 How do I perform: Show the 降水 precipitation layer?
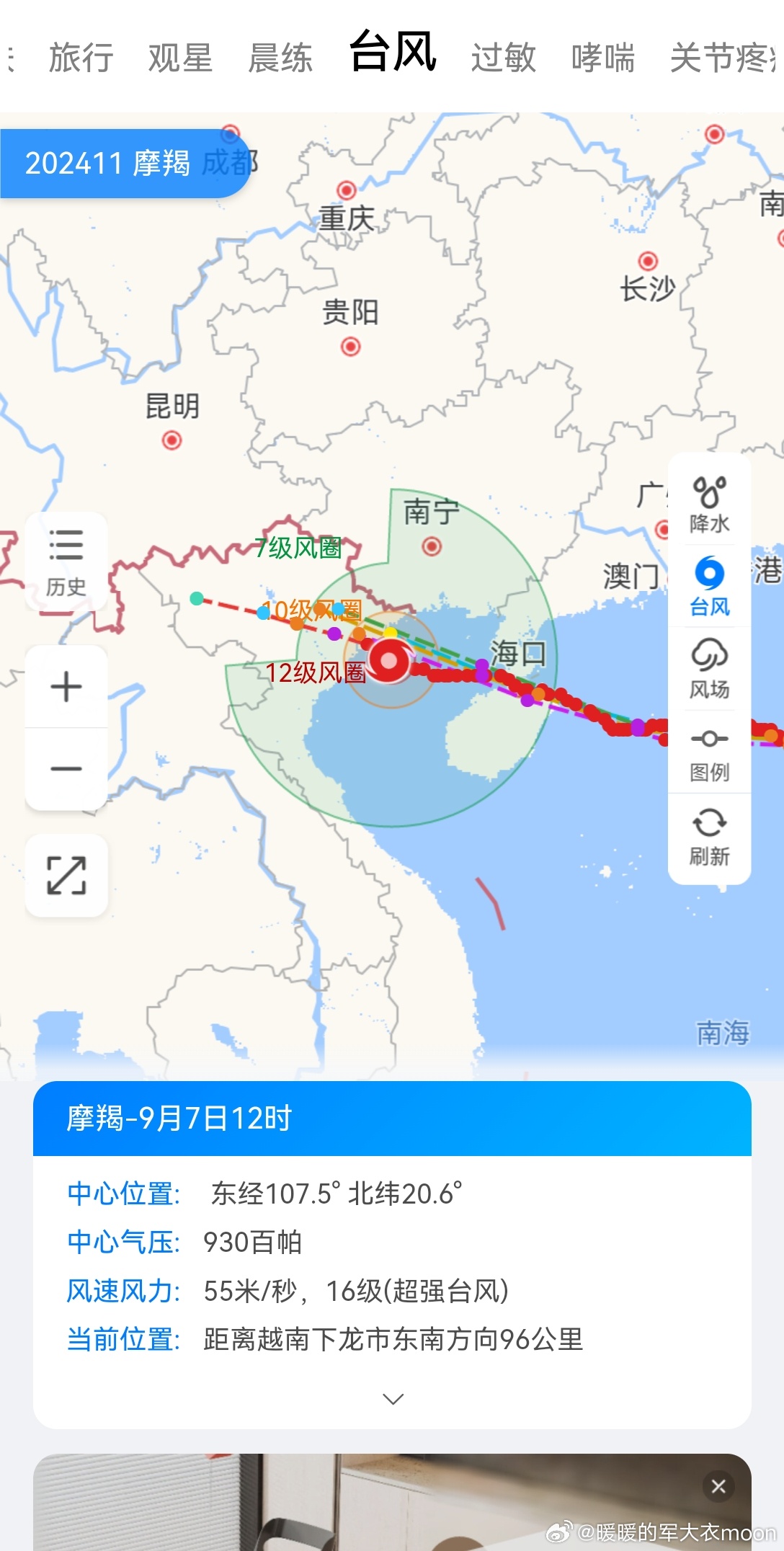pos(710,504)
